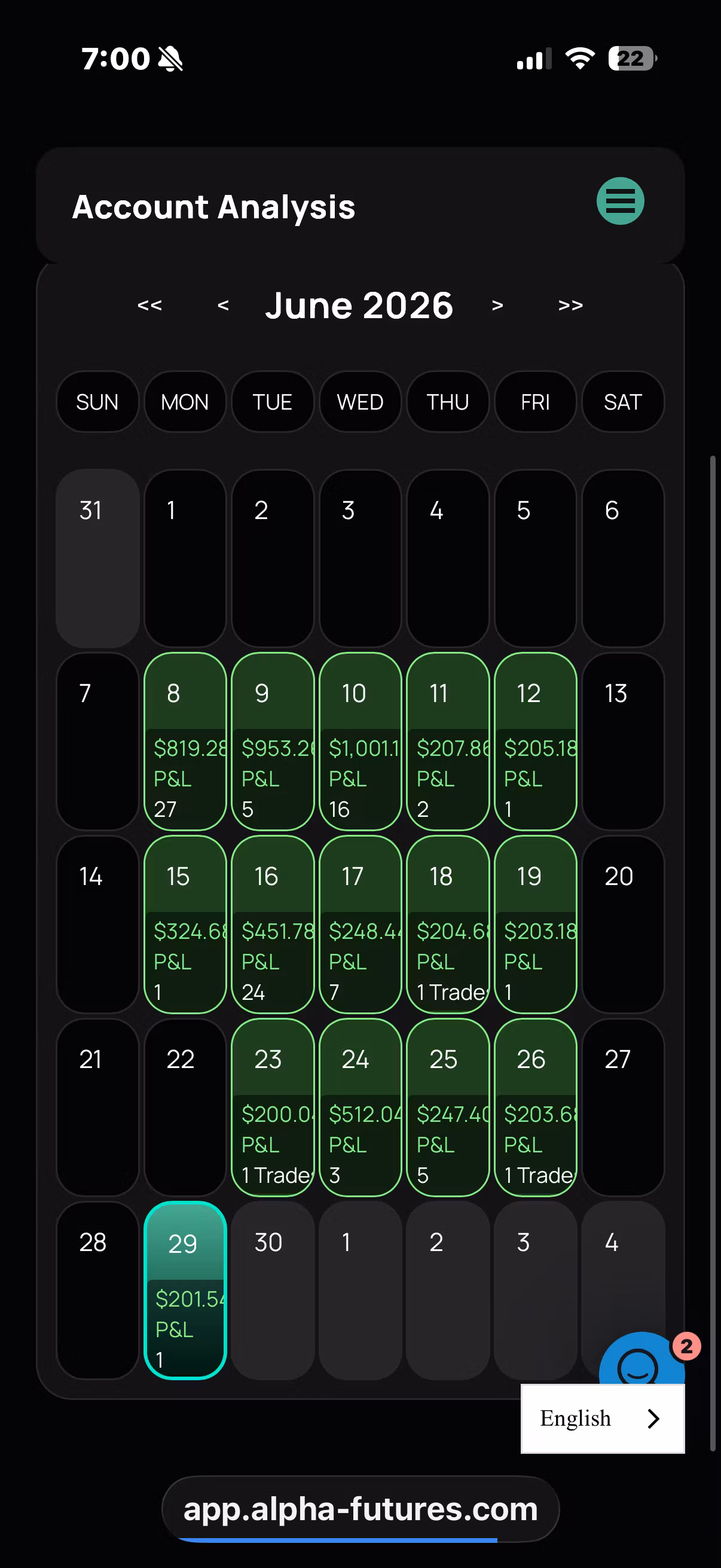Jump back a year with double-left arrows

click(x=149, y=305)
